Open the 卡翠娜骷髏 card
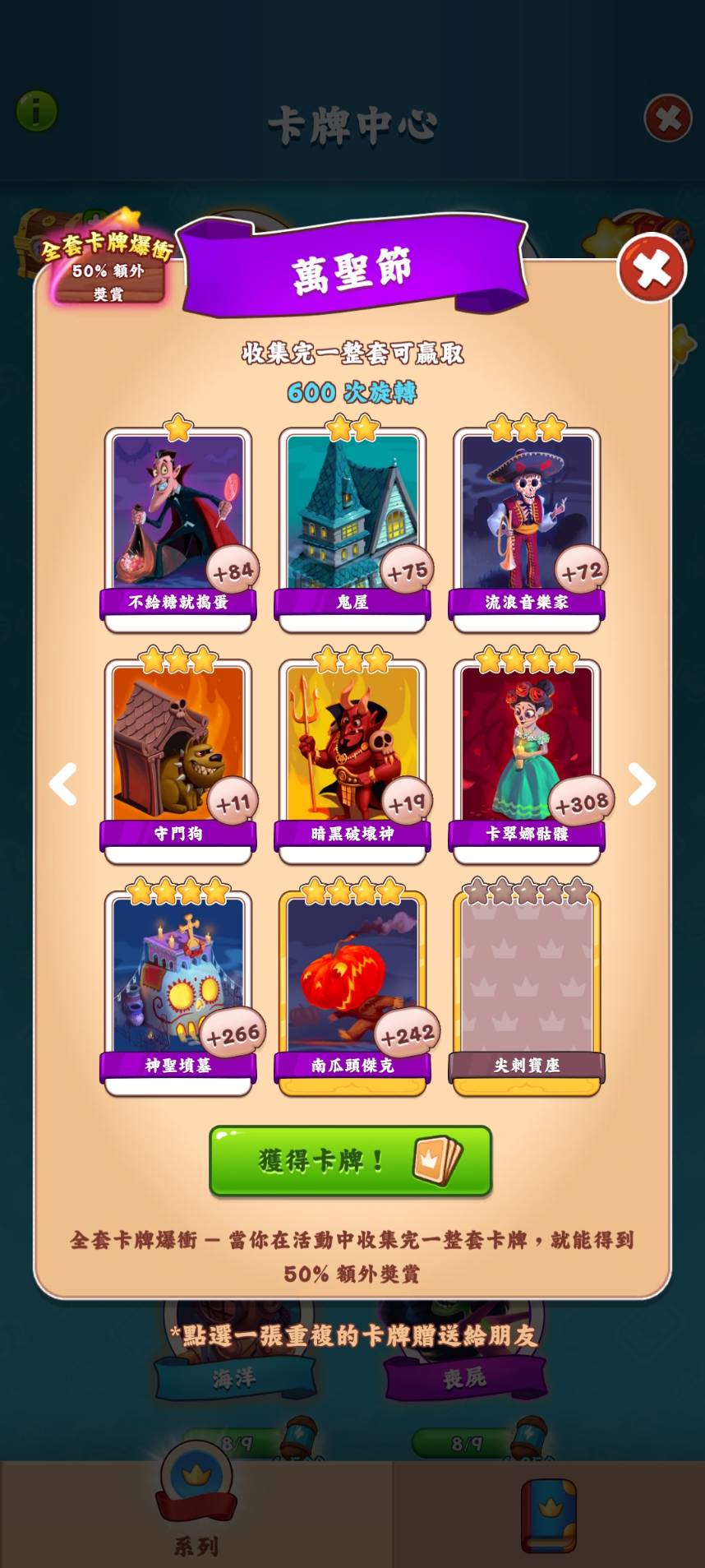Image resolution: width=705 pixels, height=1568 pixels. [527, 761]
